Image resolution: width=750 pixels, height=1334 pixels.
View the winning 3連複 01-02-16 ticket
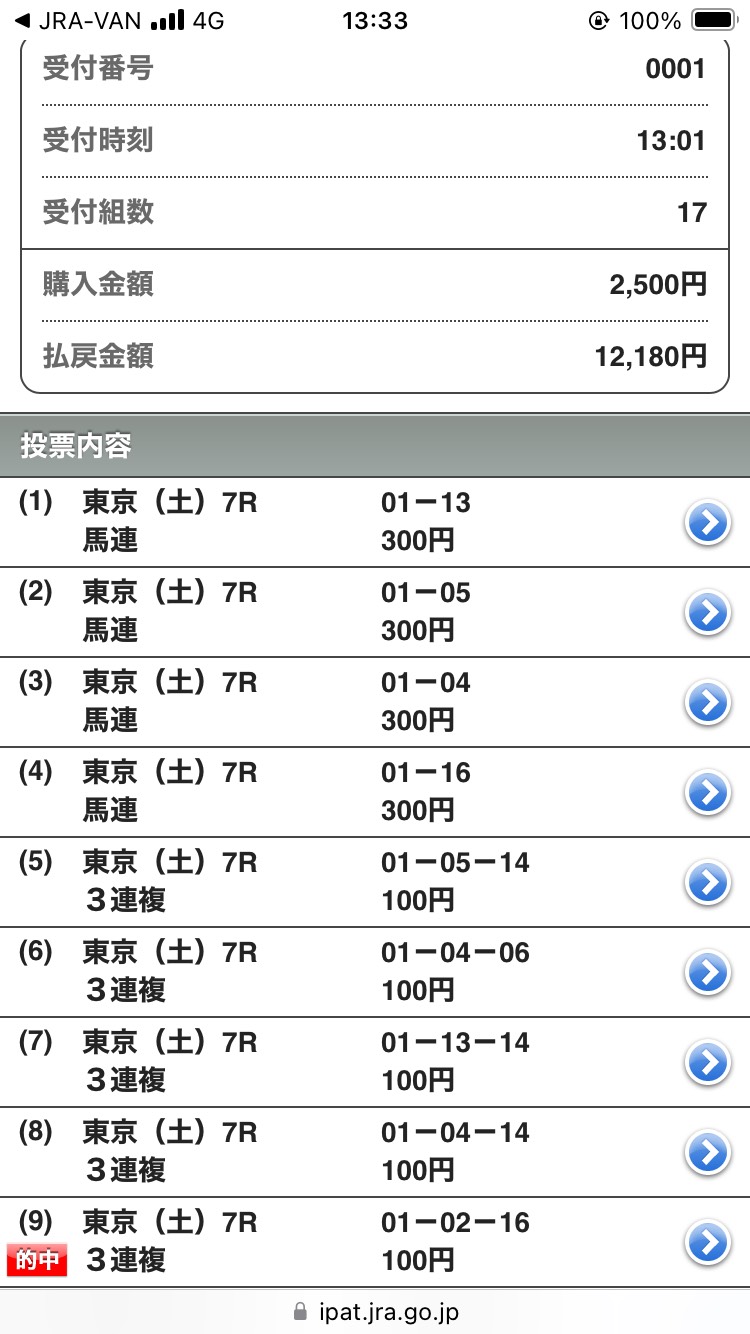pos(708,1242)
